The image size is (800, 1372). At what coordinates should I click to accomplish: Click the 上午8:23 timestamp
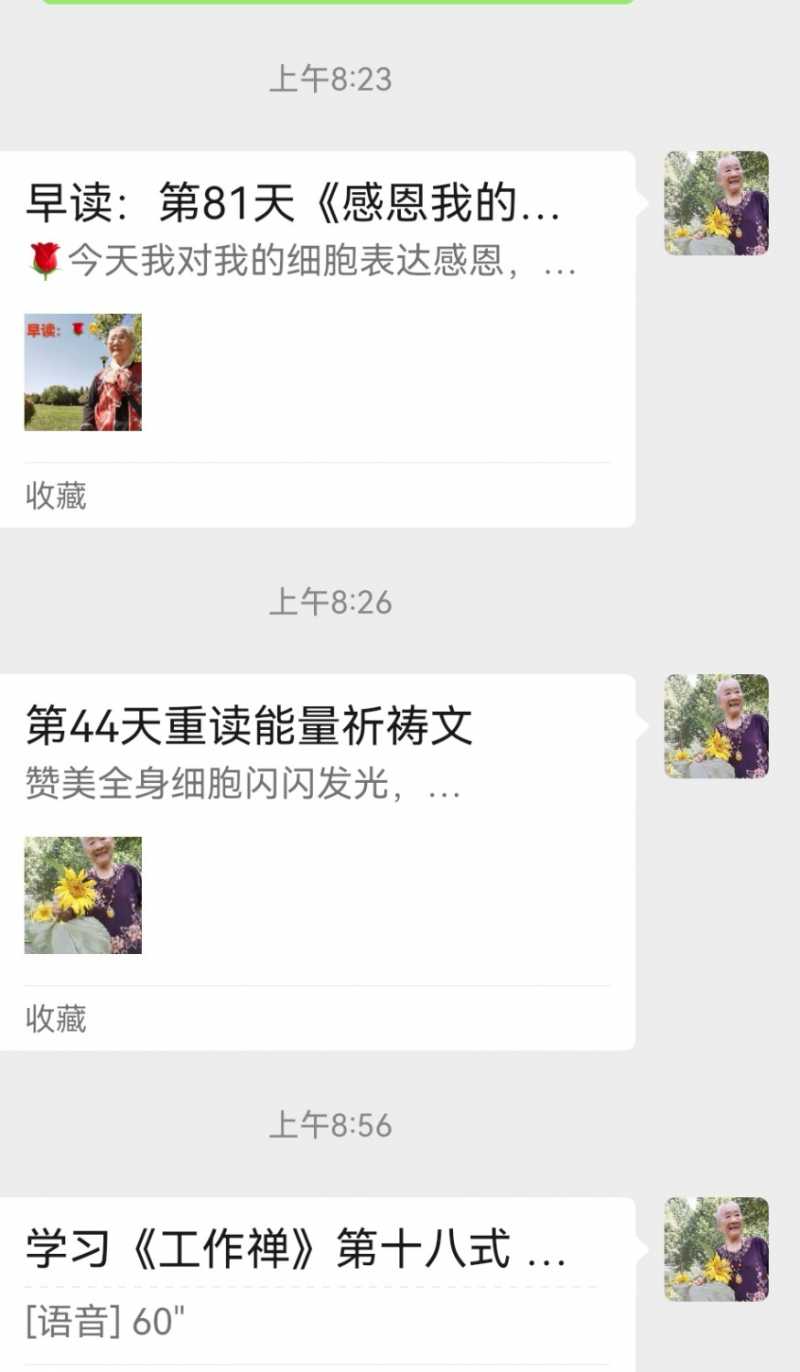[x=333, y=79]
